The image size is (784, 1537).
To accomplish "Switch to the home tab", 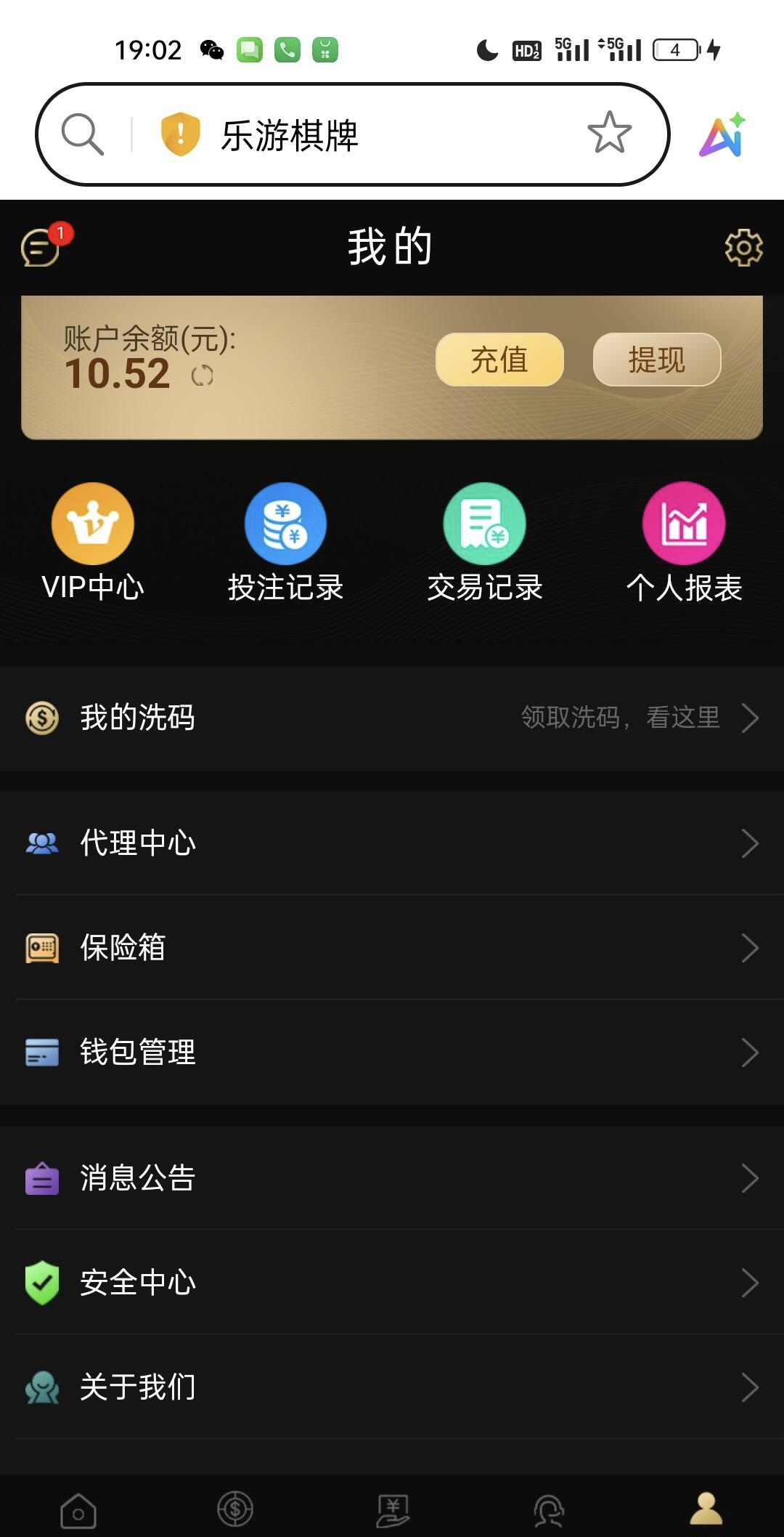I will 78,1510.
